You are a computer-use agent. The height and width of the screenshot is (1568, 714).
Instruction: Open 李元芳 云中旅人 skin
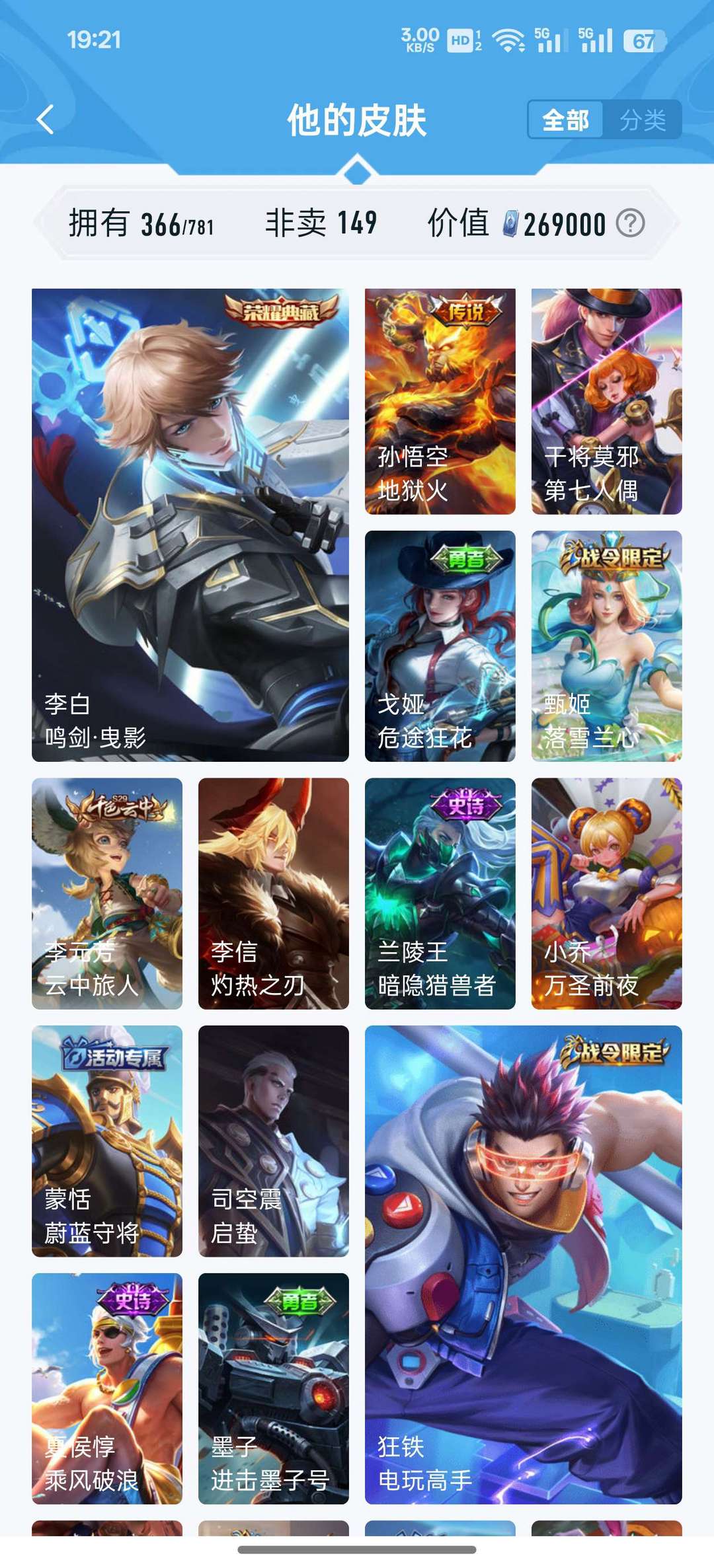[x=107, y=893]
